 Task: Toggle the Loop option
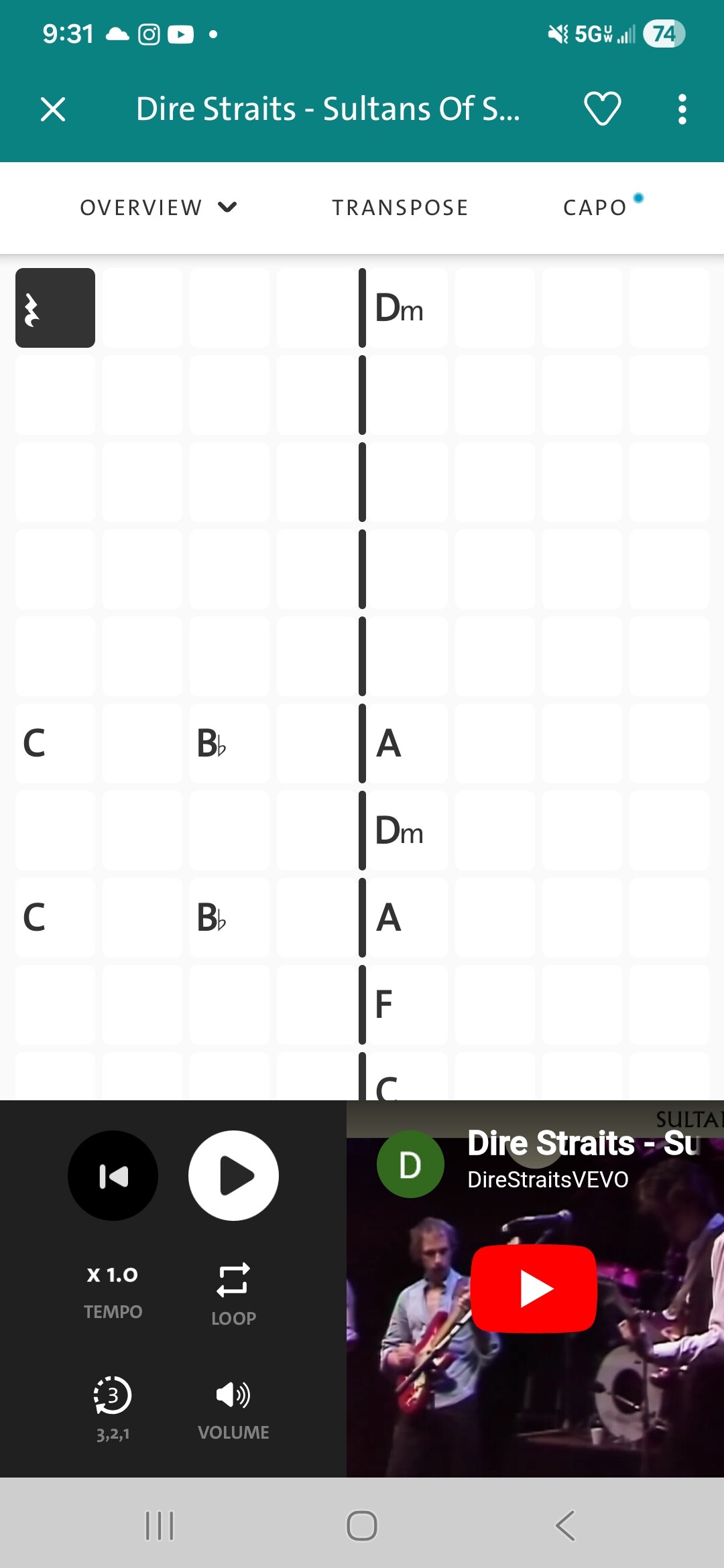click(233, 1293)
